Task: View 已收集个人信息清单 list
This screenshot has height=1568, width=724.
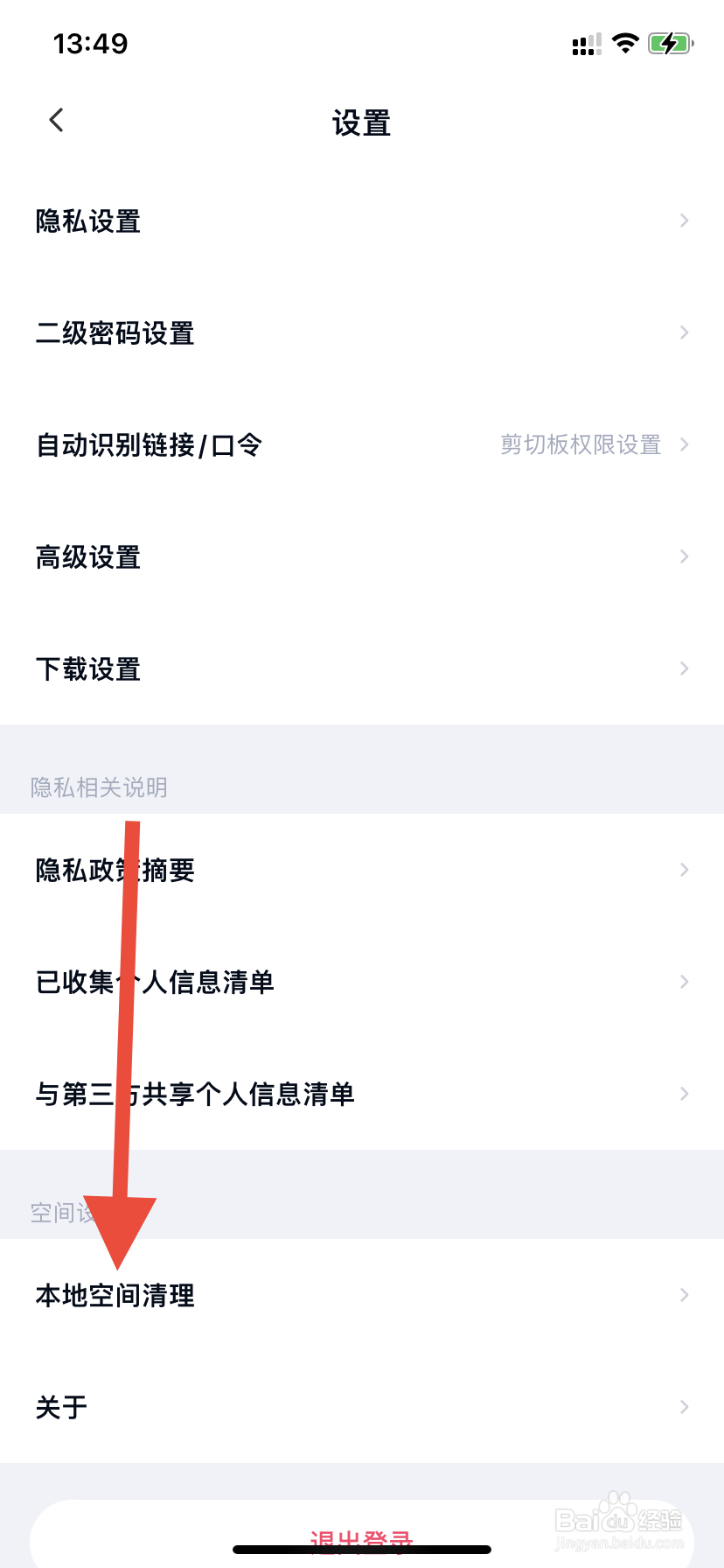Action: coord(154,981)
